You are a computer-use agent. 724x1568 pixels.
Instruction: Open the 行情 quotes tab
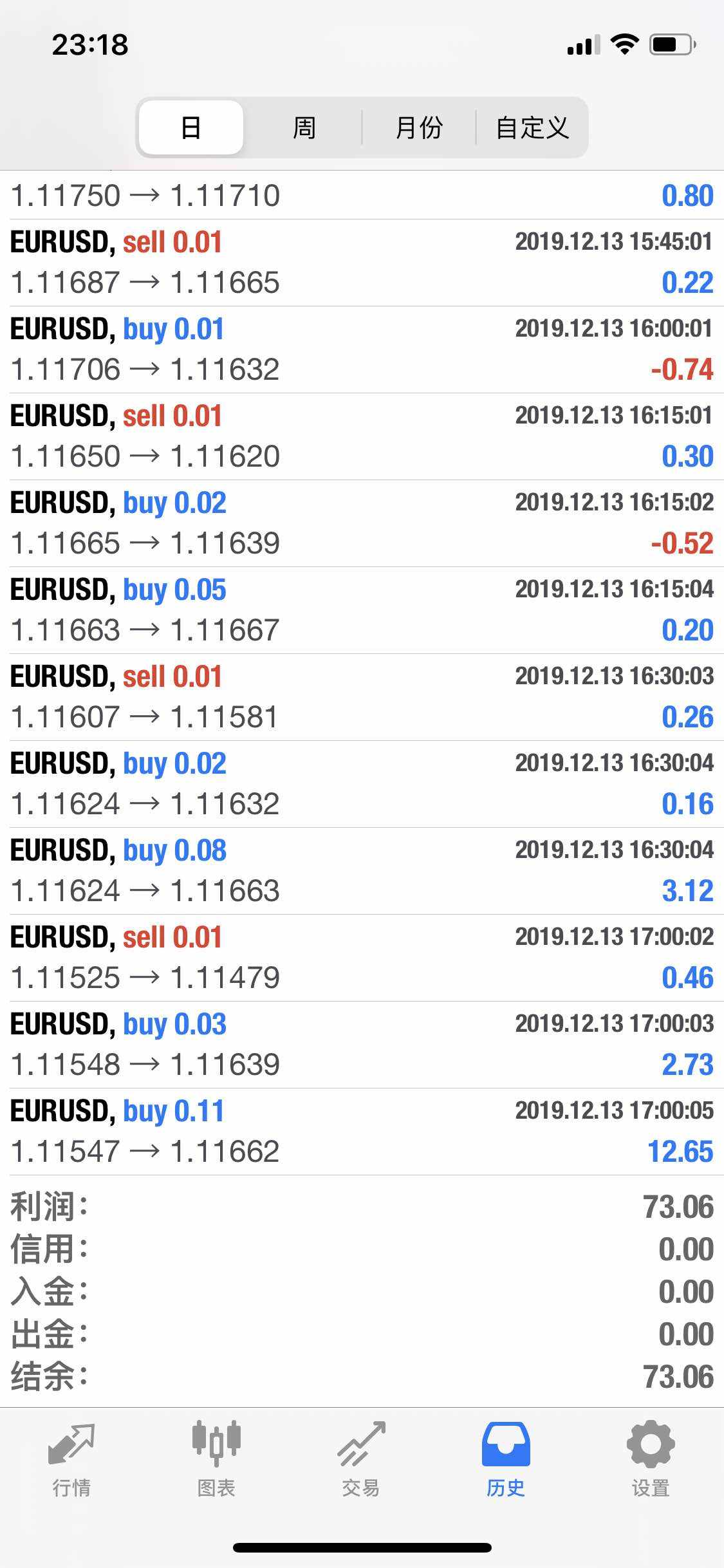coord(71,1459)
